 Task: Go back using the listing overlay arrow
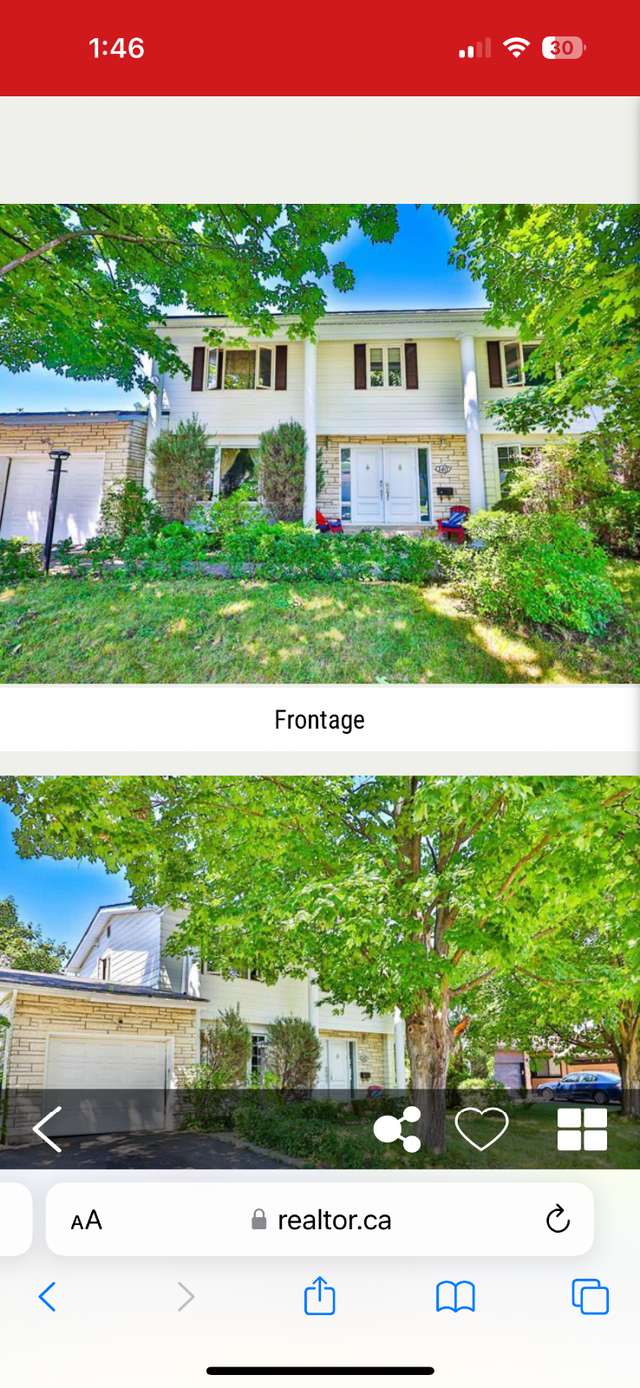[x=47, y=1129]
